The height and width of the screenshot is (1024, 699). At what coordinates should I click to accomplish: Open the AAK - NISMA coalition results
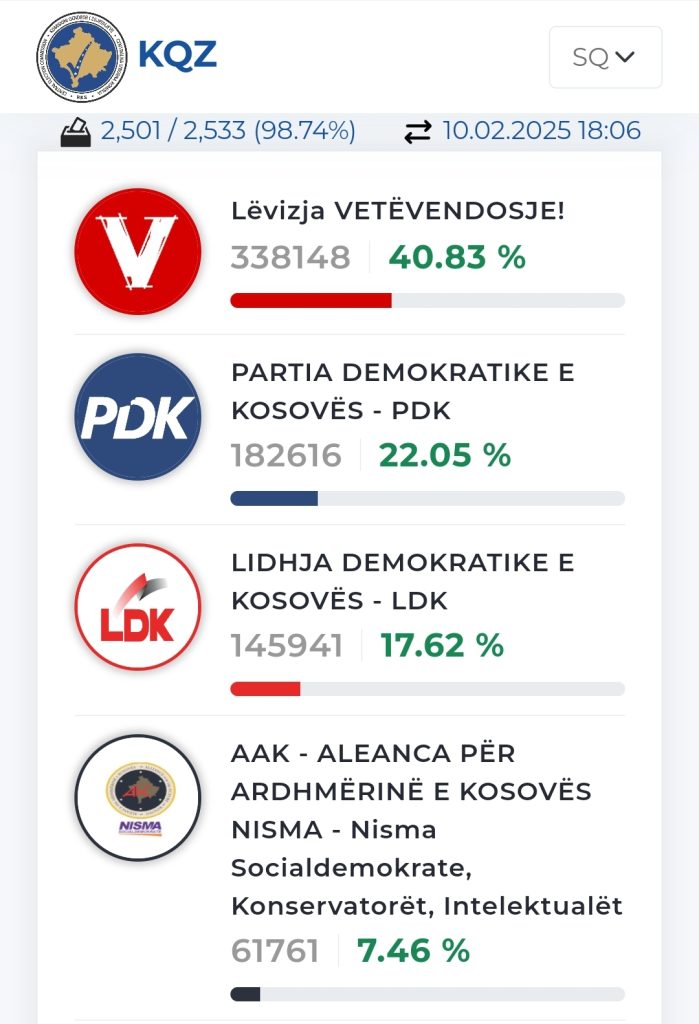[x=426, y=829]
